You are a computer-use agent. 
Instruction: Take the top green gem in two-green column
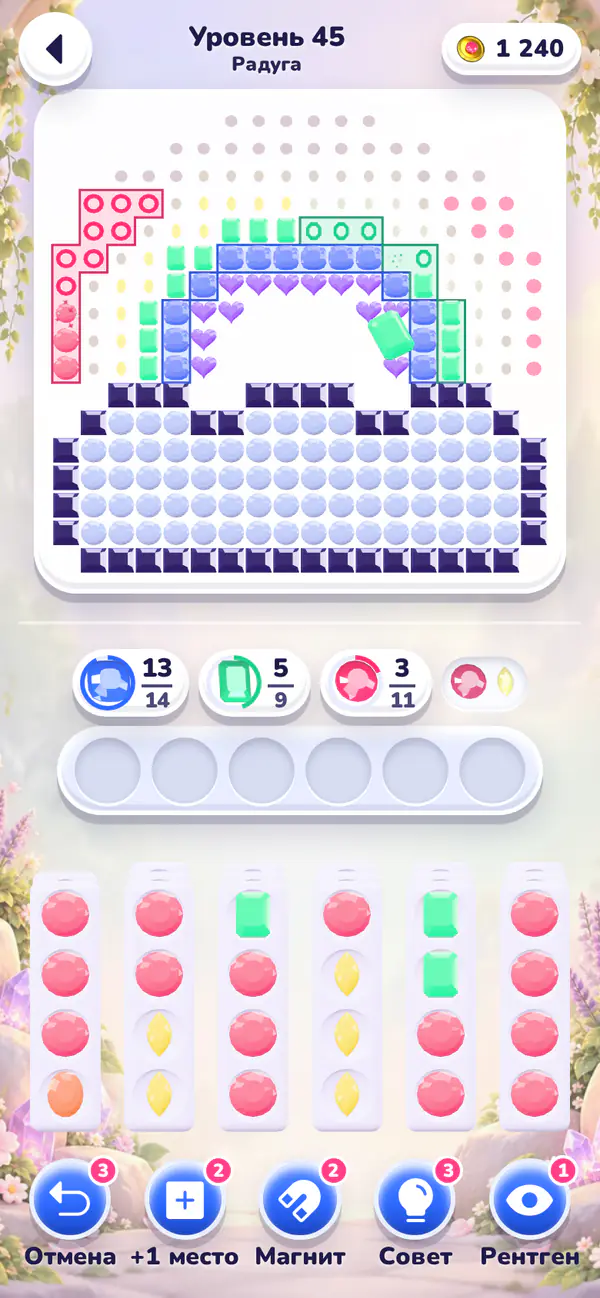[x=440, y=914]
